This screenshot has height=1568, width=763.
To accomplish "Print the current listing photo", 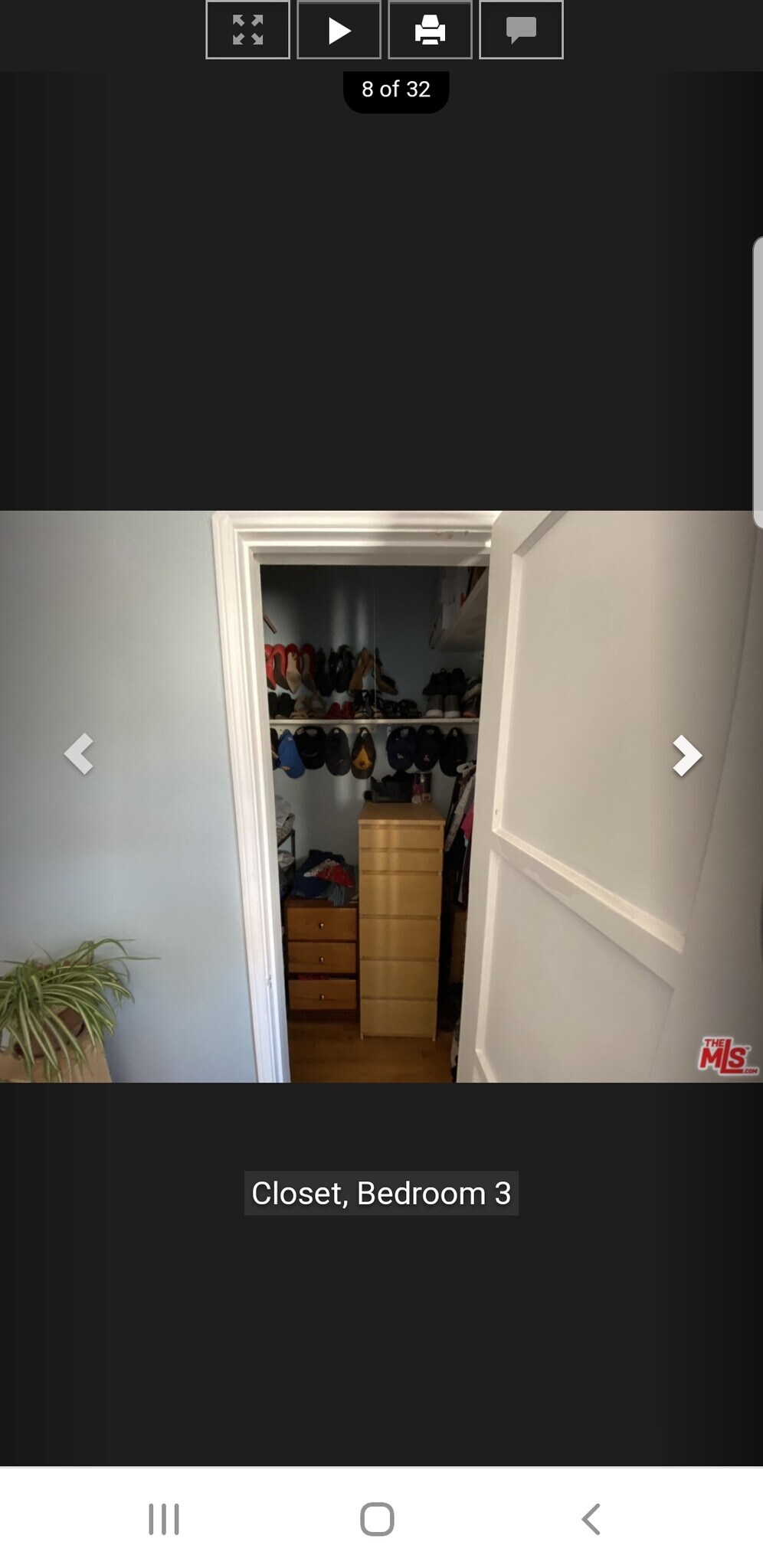I will click(430, 30).
